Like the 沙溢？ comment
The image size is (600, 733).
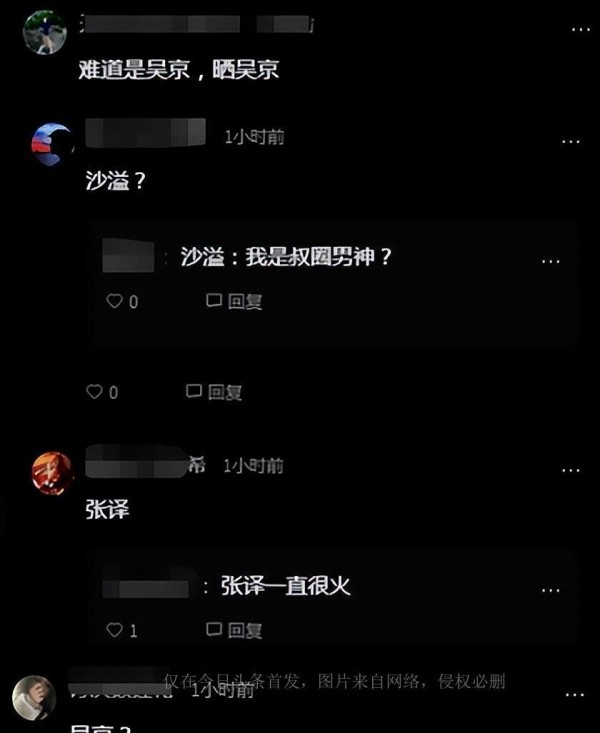coord(101,392)
